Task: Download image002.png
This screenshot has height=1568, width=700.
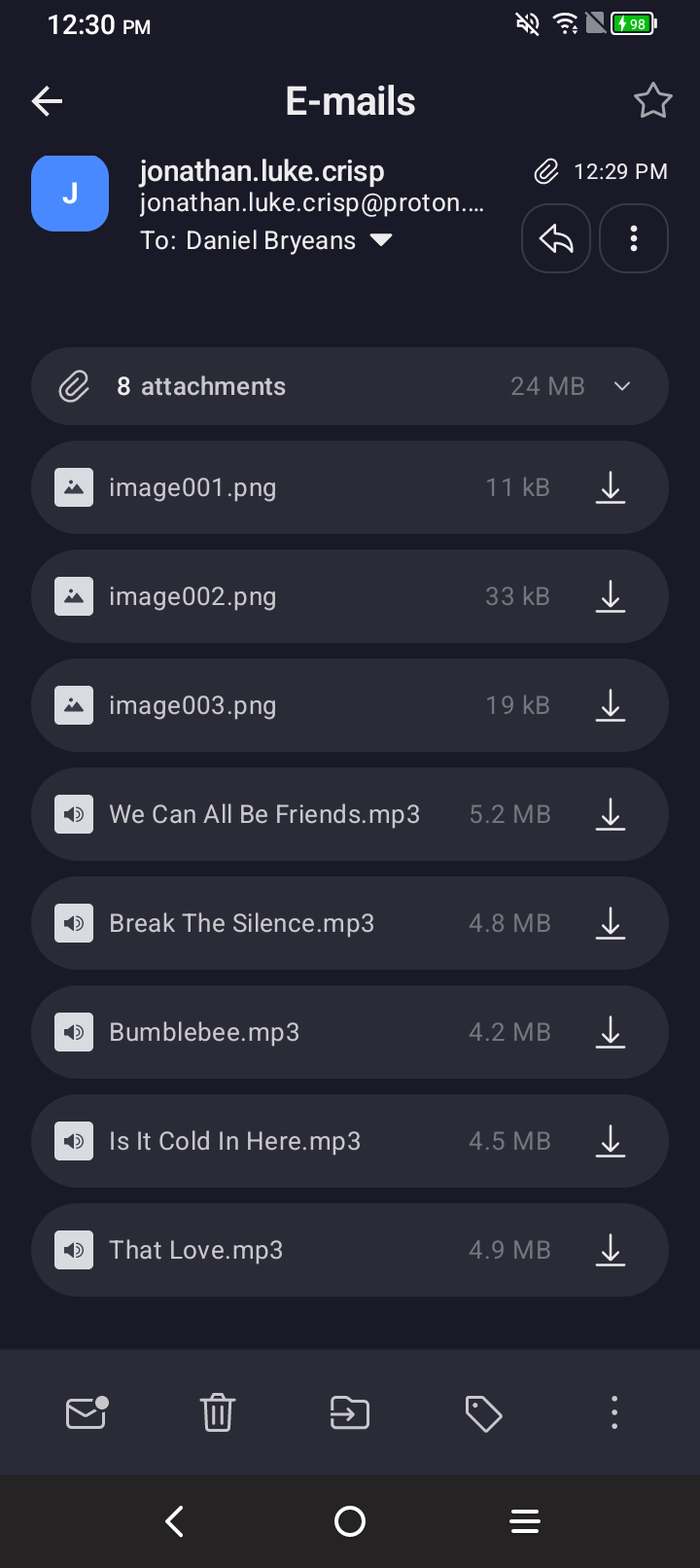Action: (611, 596)
